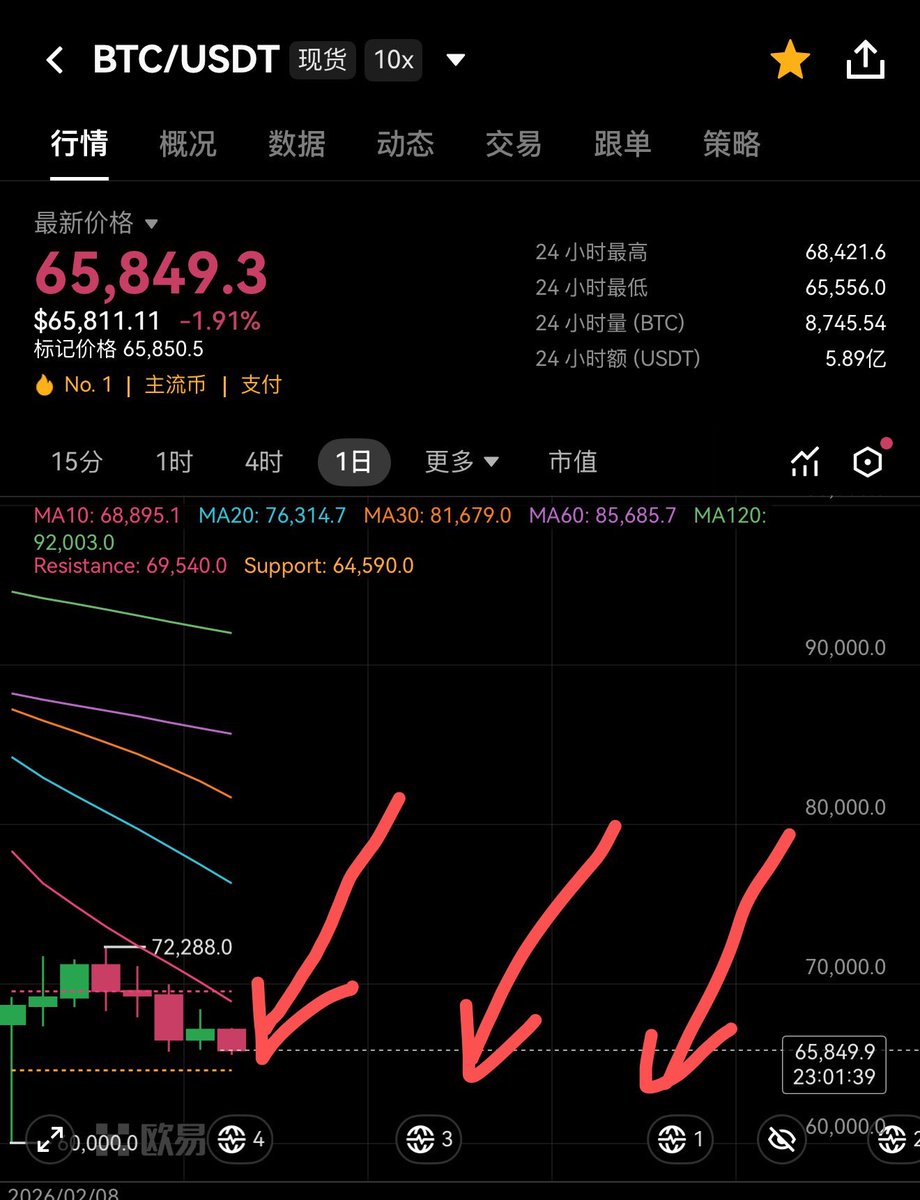Go to the 交易 tab
This screenshot has width=920, height=1200.
coord(513,144)
